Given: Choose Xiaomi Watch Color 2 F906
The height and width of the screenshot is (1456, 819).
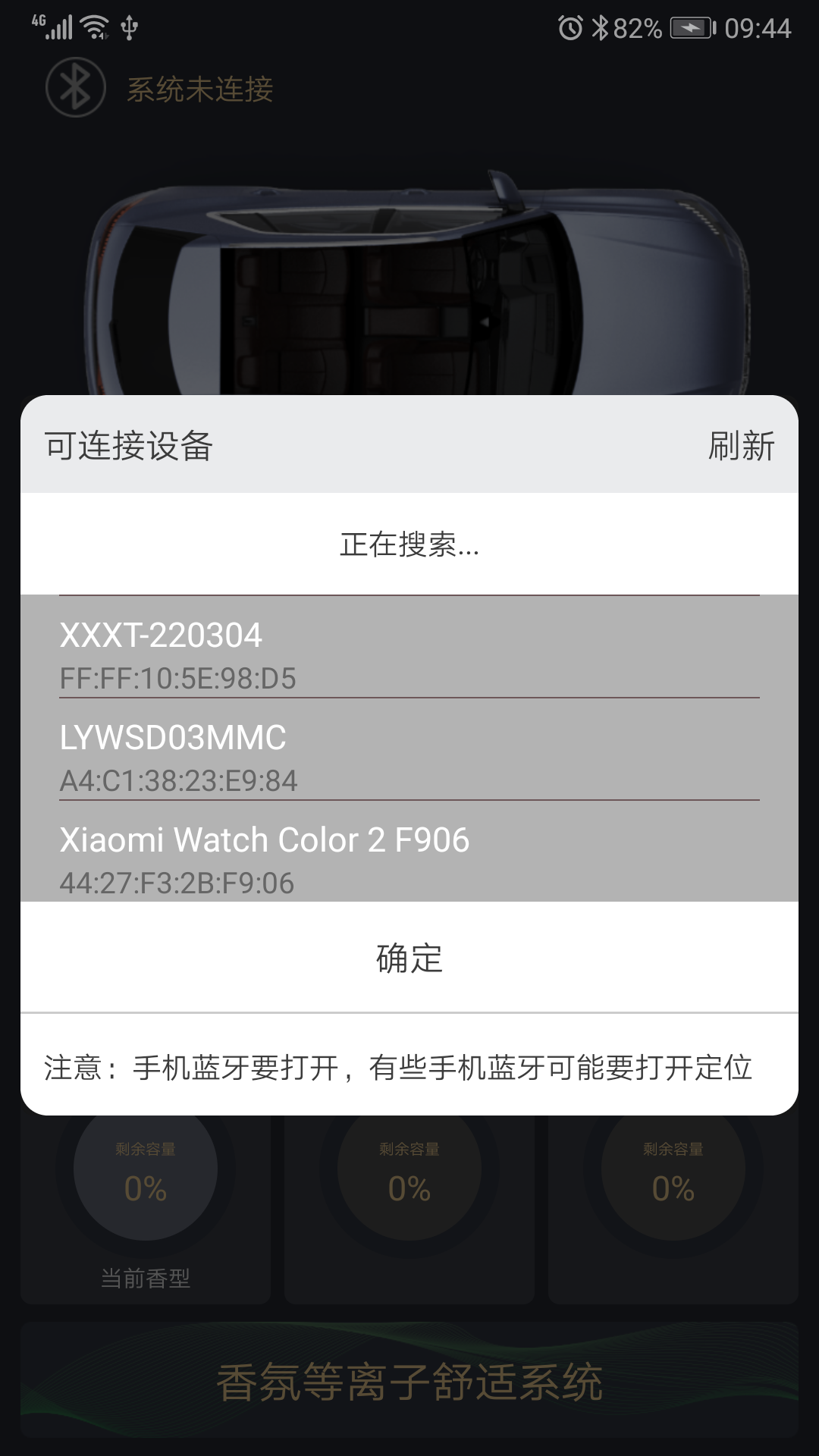Looking at the screenshot, I should 409,858.
